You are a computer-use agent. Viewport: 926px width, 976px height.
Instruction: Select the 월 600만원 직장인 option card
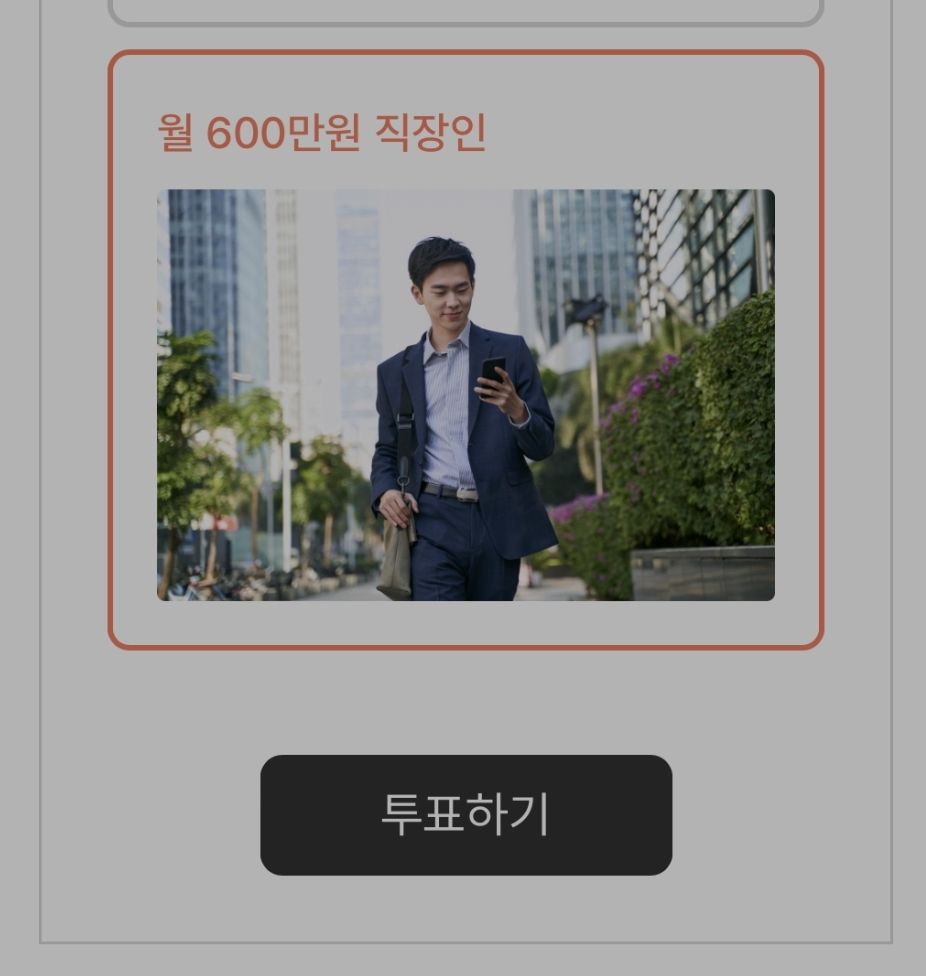coord(465,350)
